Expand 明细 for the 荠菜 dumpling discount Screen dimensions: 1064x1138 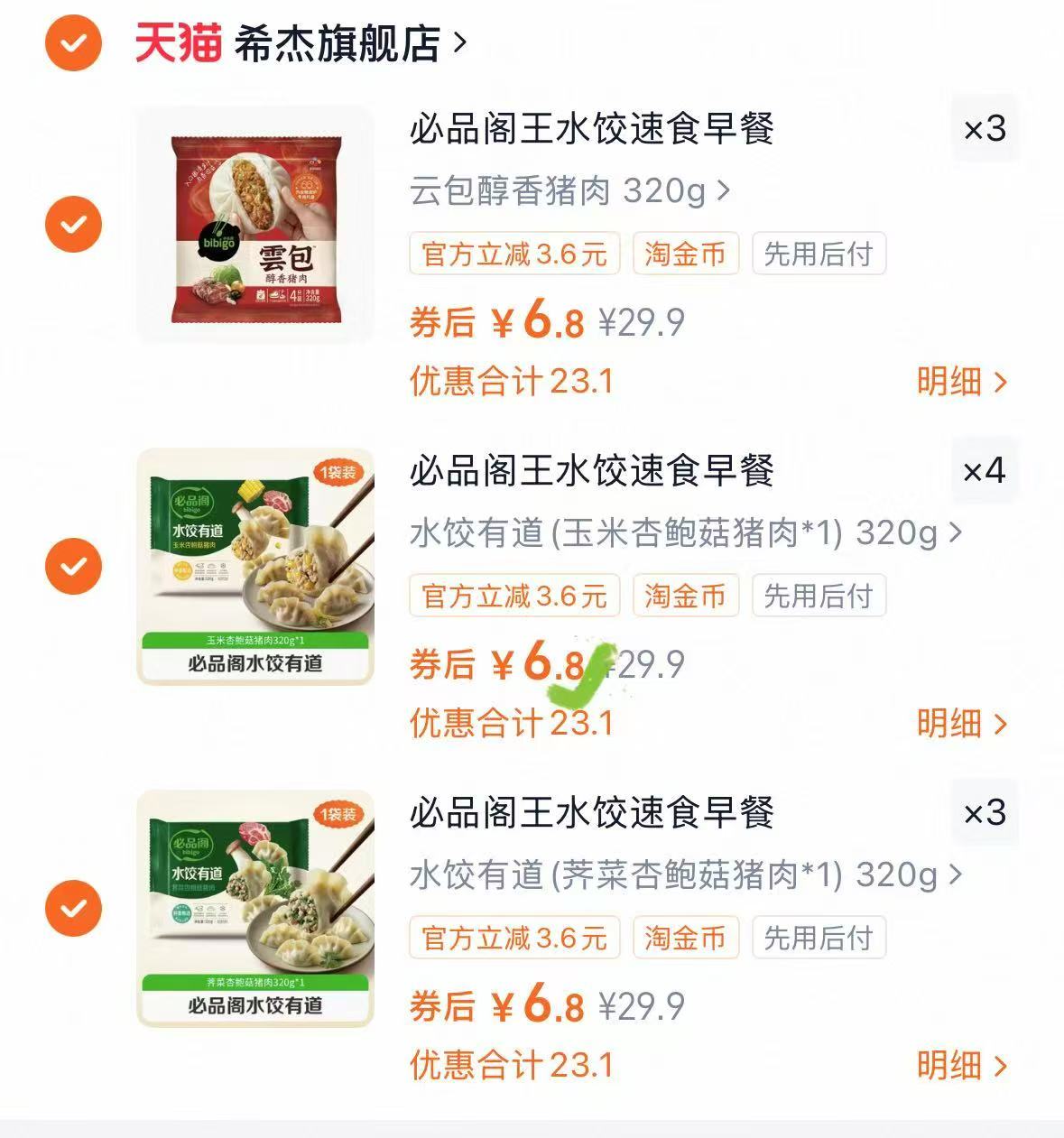click(x=960, y=1066)
